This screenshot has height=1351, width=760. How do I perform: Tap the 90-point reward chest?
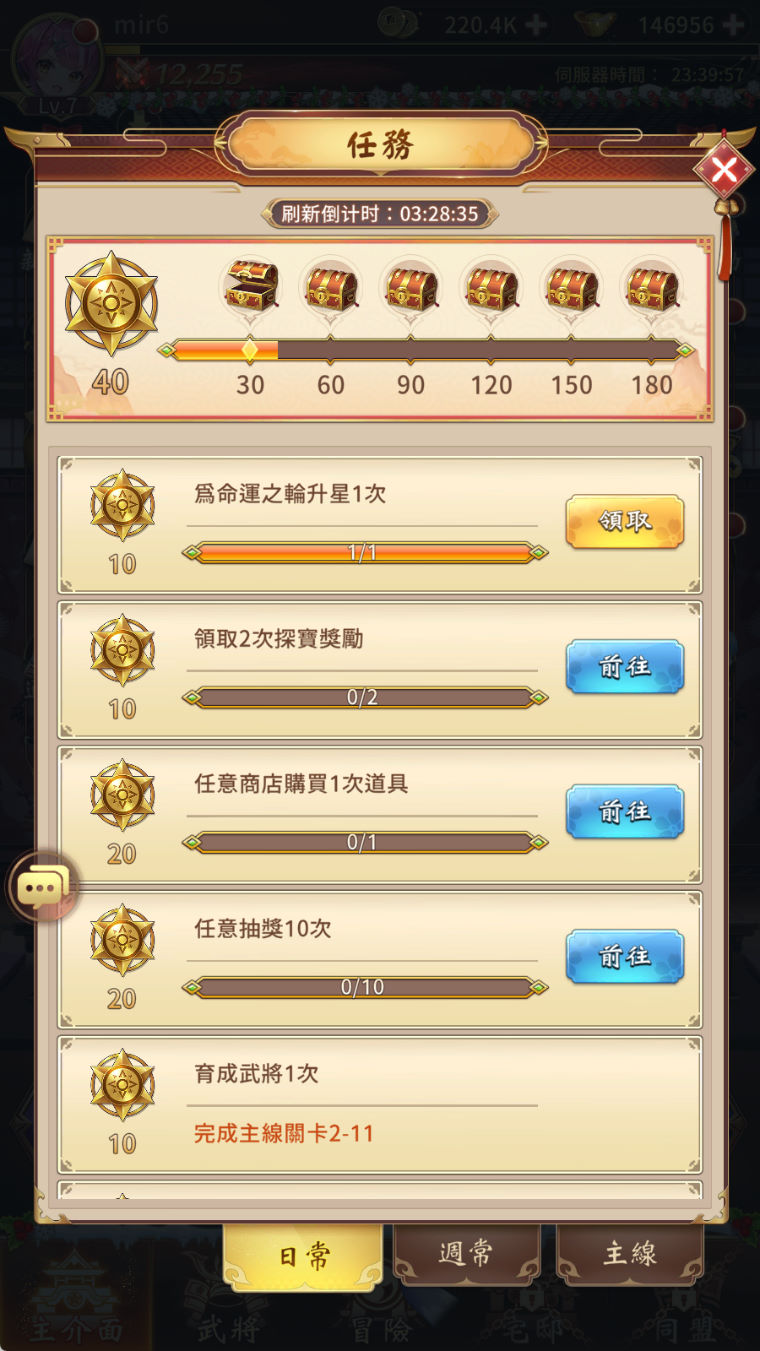(x=411, y=288)
